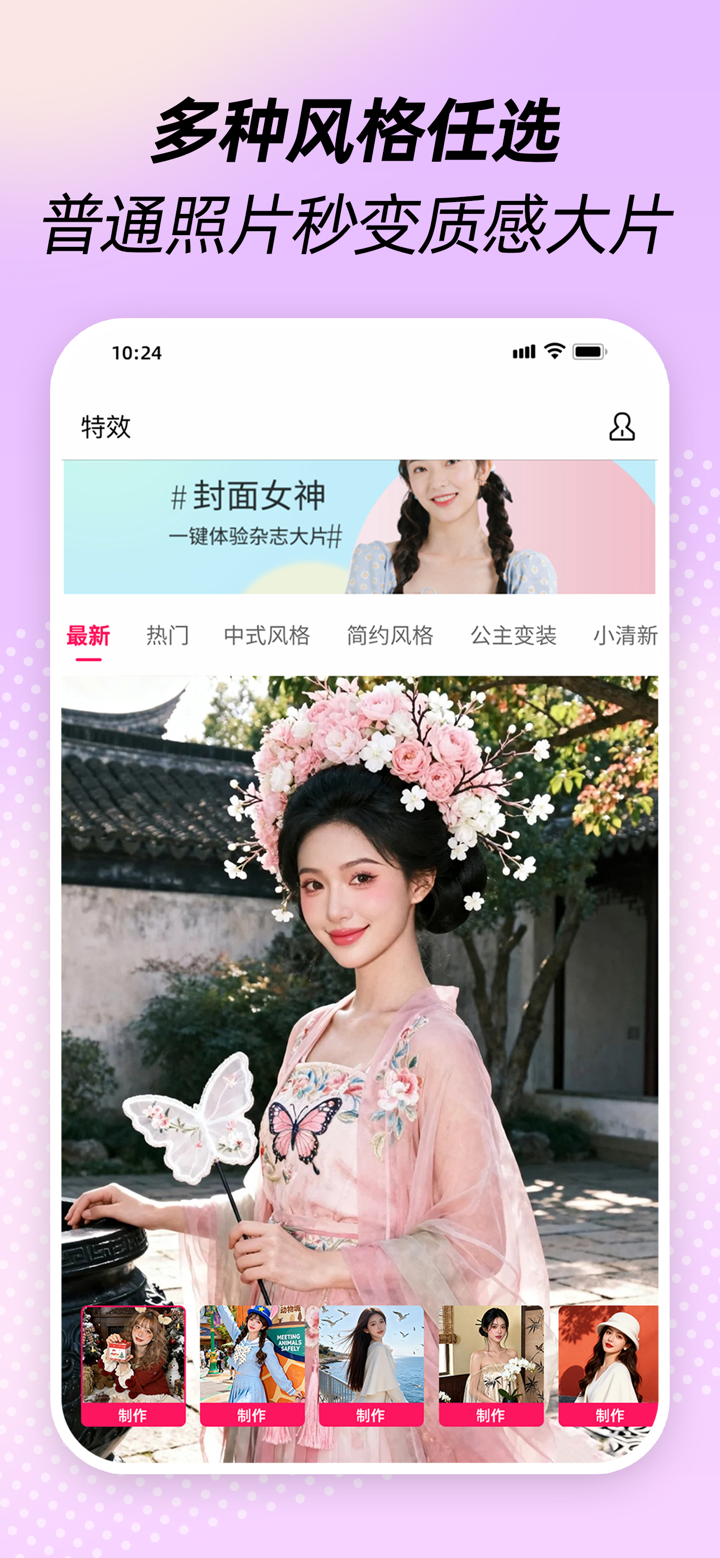This screenshot has height=1558, width=720.
Task: Tap 制作 on the seaside white dress thumbnail
Action: pyautogui.click(x=371, y=1416)
